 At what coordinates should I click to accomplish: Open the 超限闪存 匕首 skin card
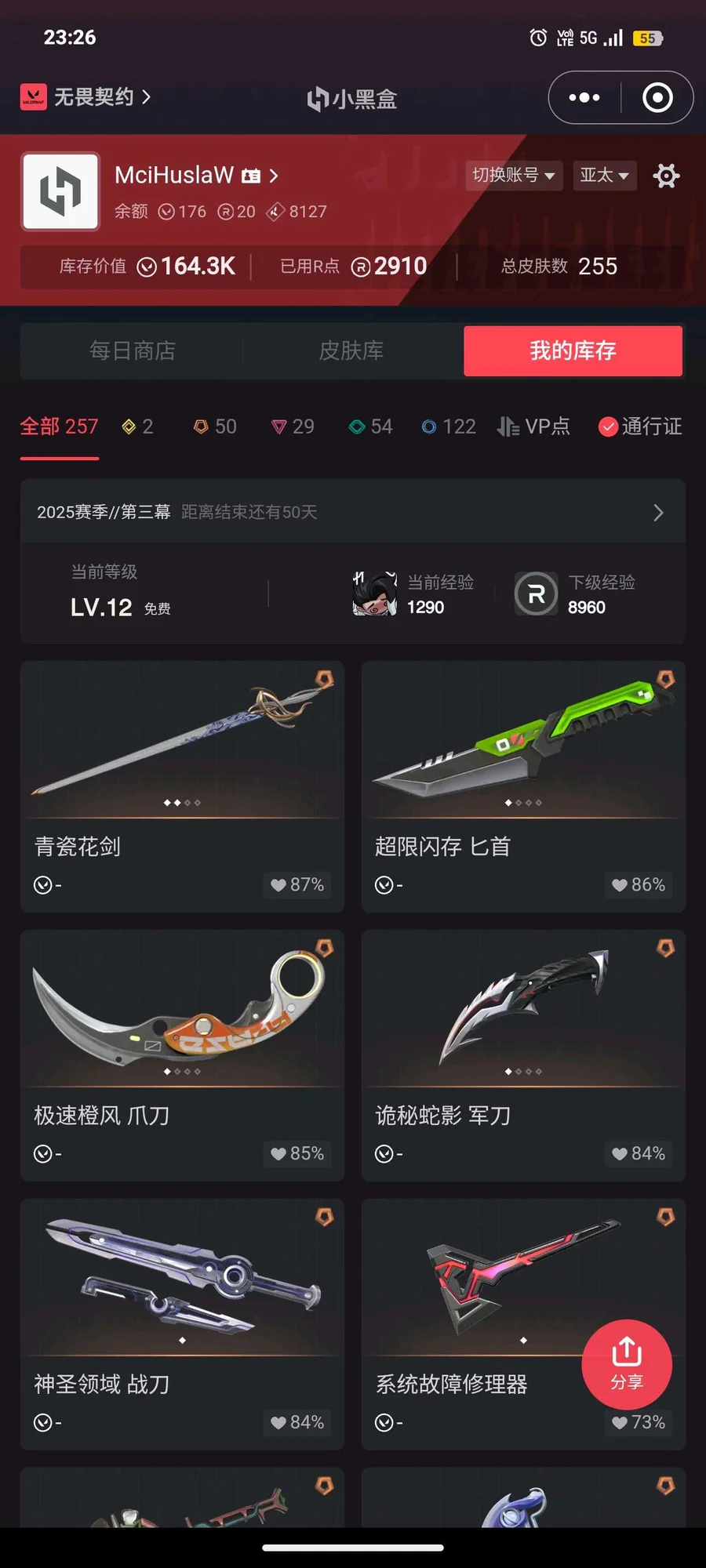(523, 787)
